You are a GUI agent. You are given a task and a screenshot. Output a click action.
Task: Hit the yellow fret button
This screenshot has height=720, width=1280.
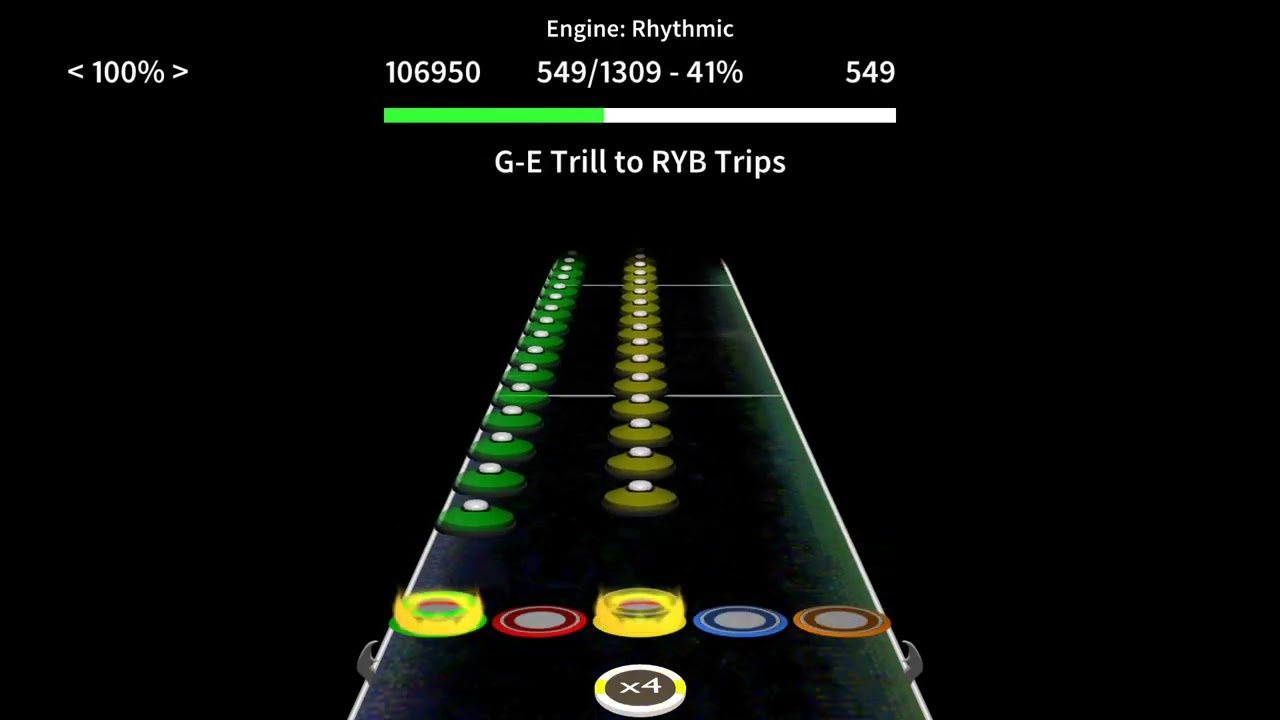(640, 619)
